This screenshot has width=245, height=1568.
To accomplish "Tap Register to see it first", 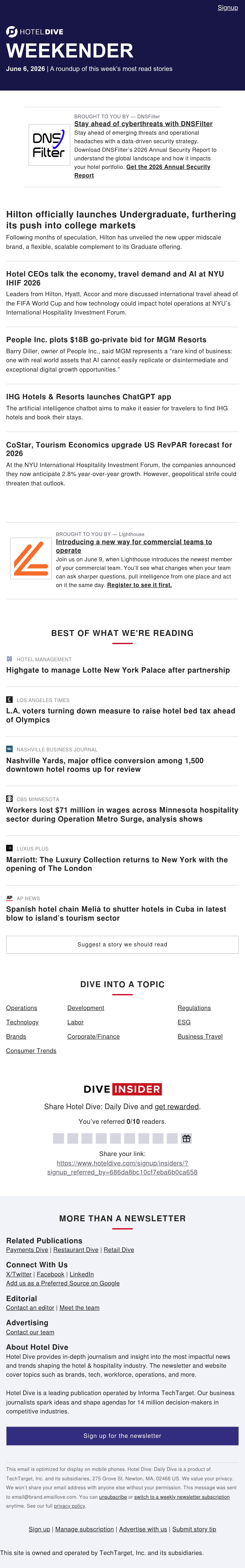I will [x=140, y=585].
